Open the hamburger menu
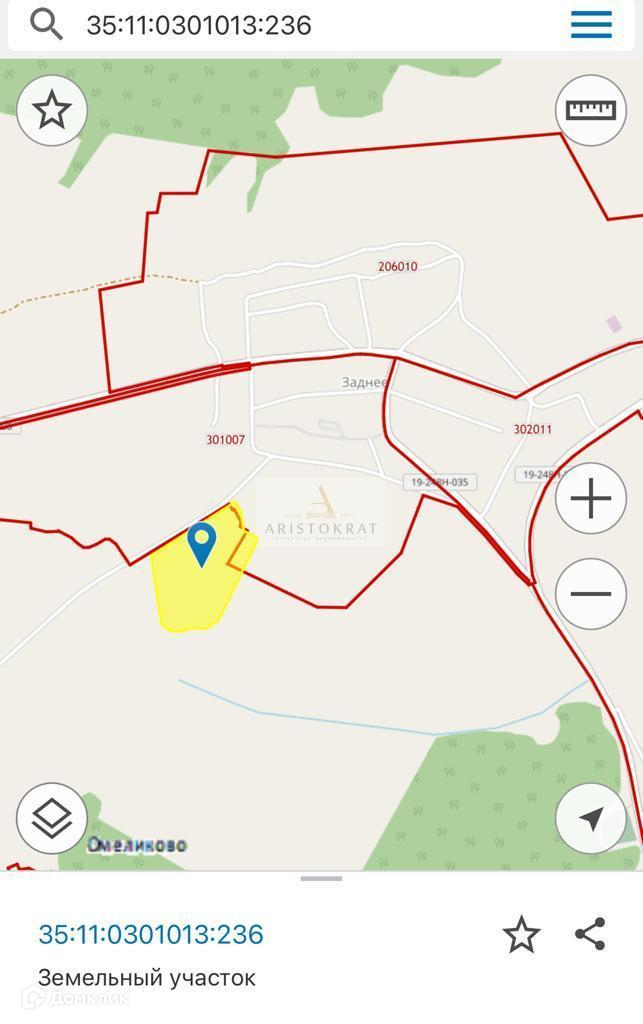This screenshot has width=643, height=1024. [x=591, y=25]
